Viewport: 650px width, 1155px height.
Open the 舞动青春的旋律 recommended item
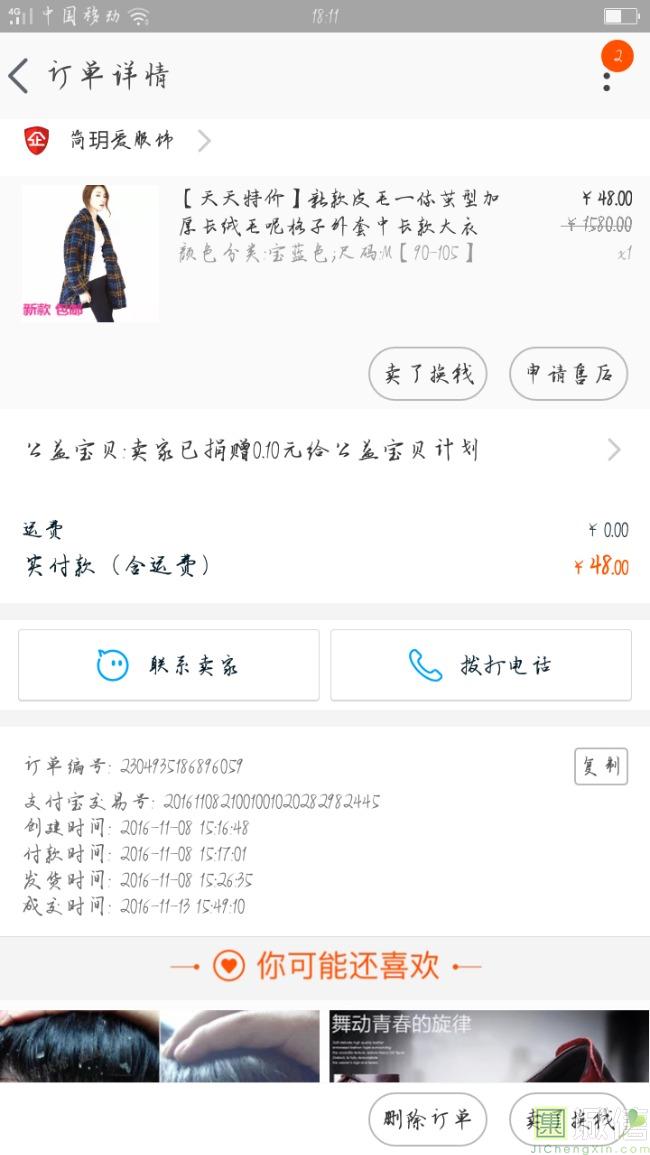click(x=490, y=1045)
